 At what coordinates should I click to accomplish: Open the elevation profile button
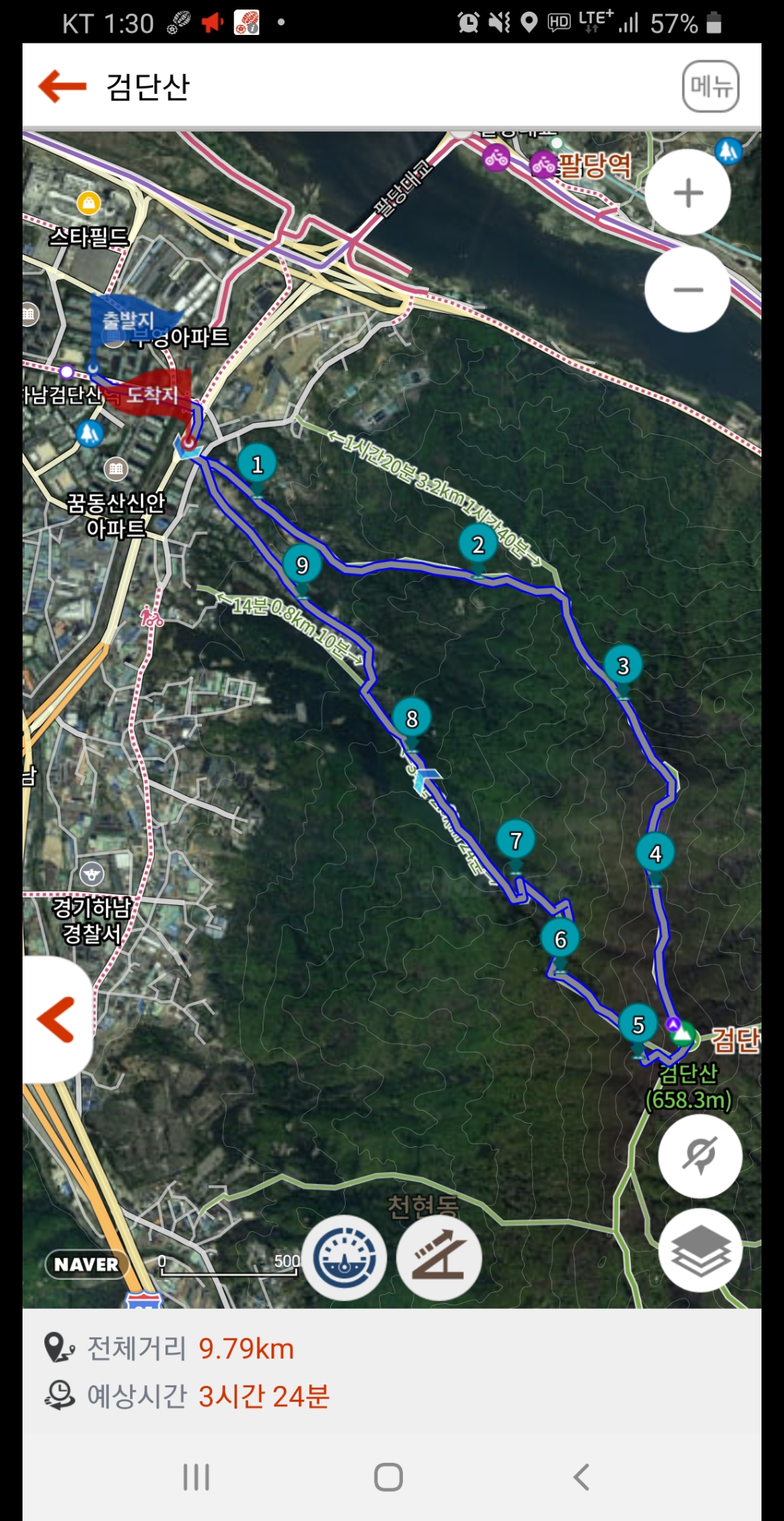(438, 1257)
